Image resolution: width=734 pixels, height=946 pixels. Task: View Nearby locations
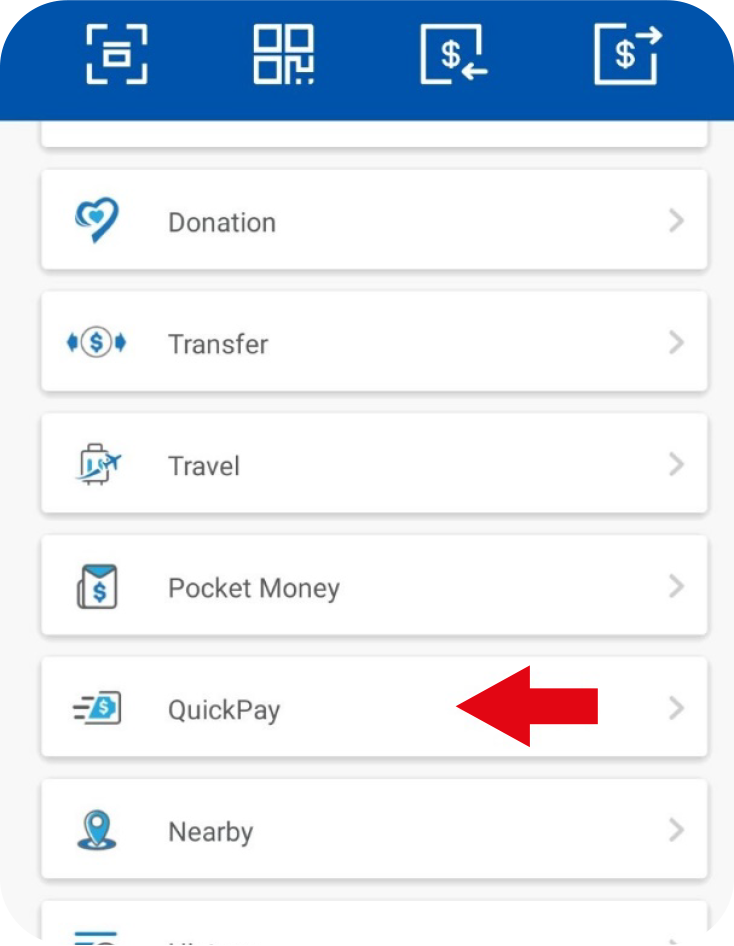[x=374, y=831]
